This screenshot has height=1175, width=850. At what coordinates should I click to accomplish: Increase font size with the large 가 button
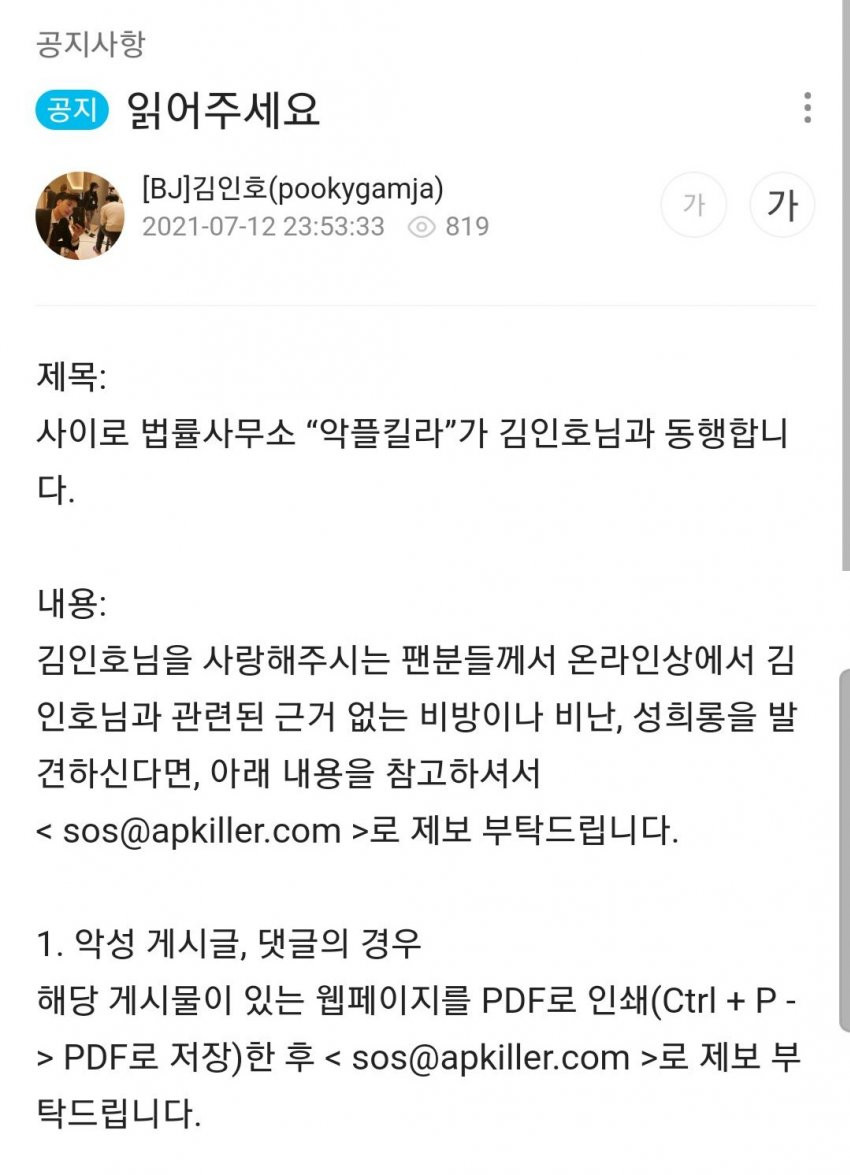click(x=782, y=205)
